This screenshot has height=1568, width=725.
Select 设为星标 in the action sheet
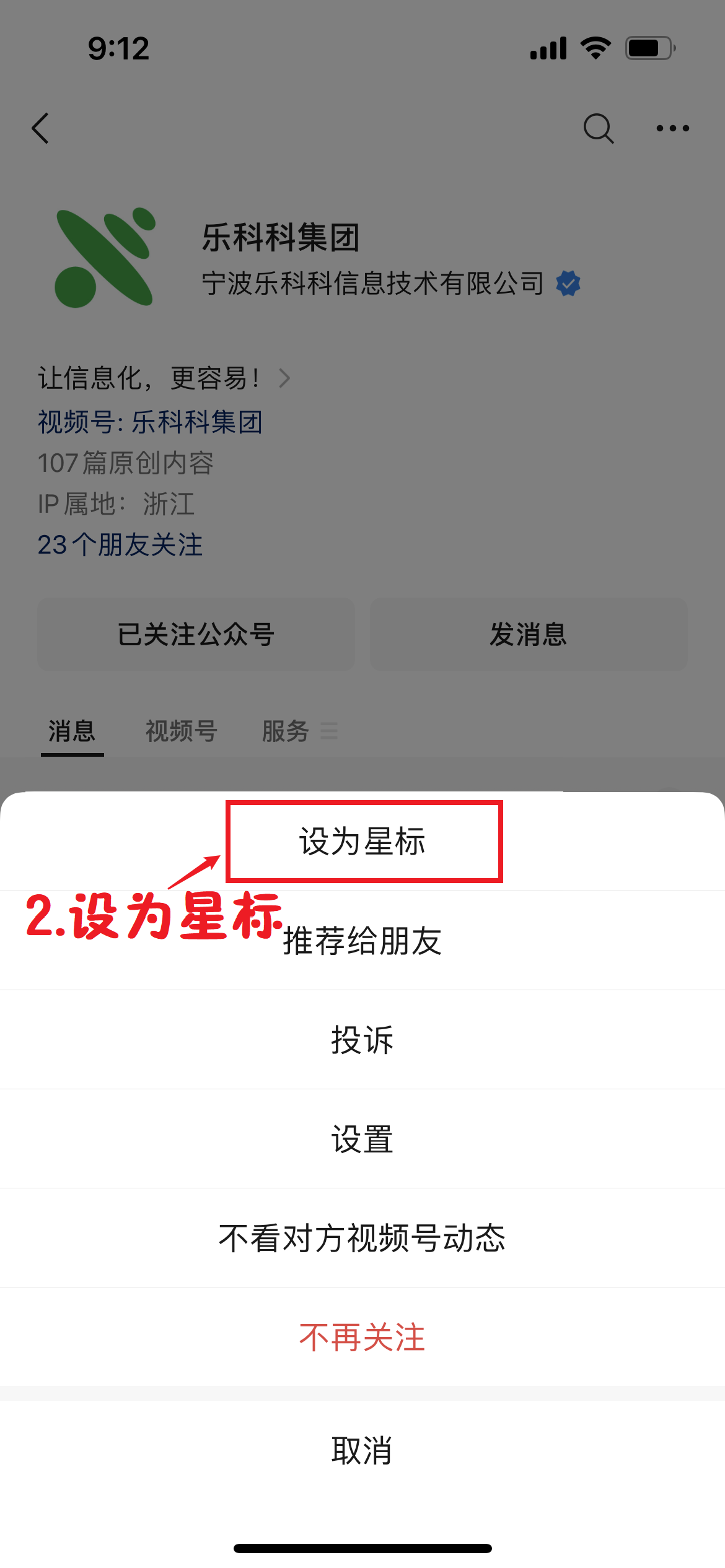pos(362,842)
